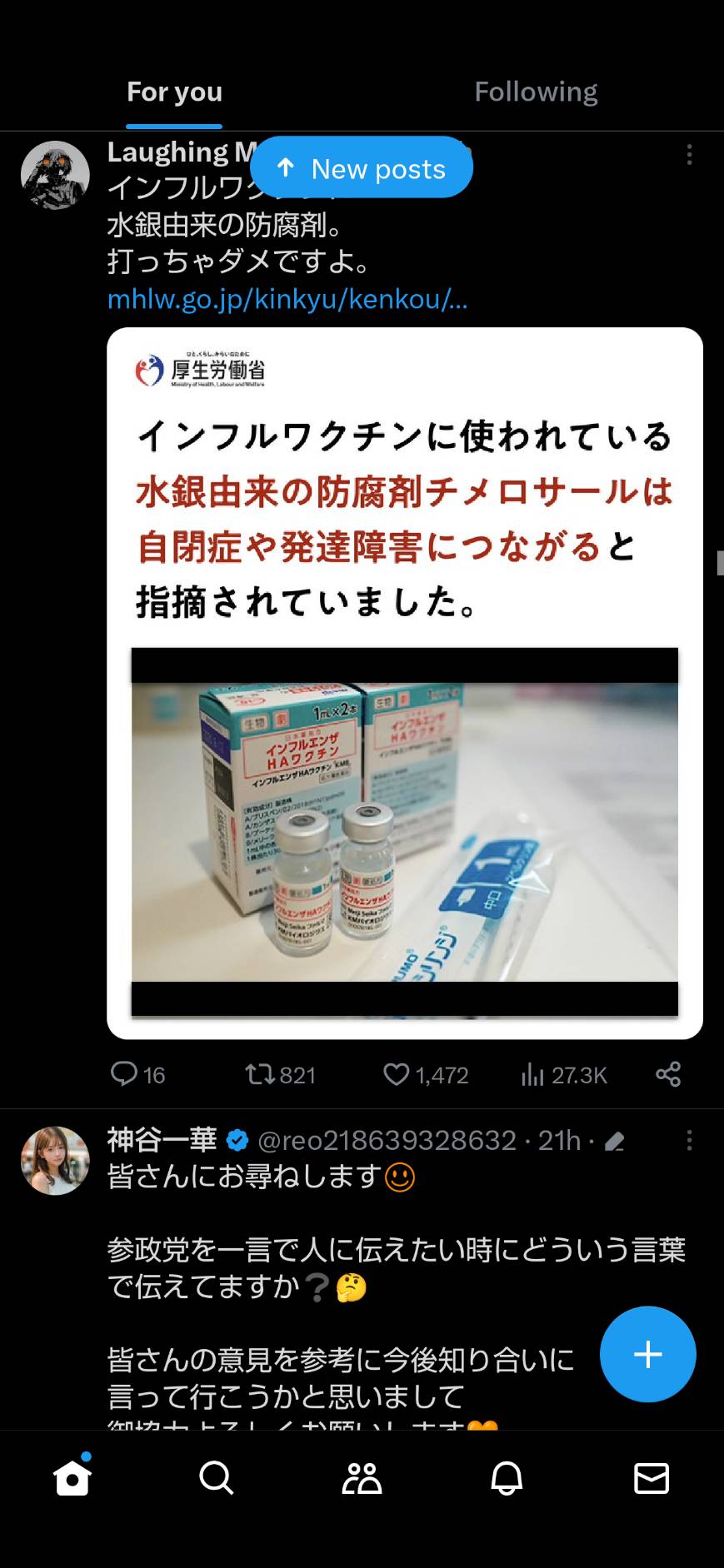
Task: Open overflow menu on 神谷一華's post
Action: 689,1141
